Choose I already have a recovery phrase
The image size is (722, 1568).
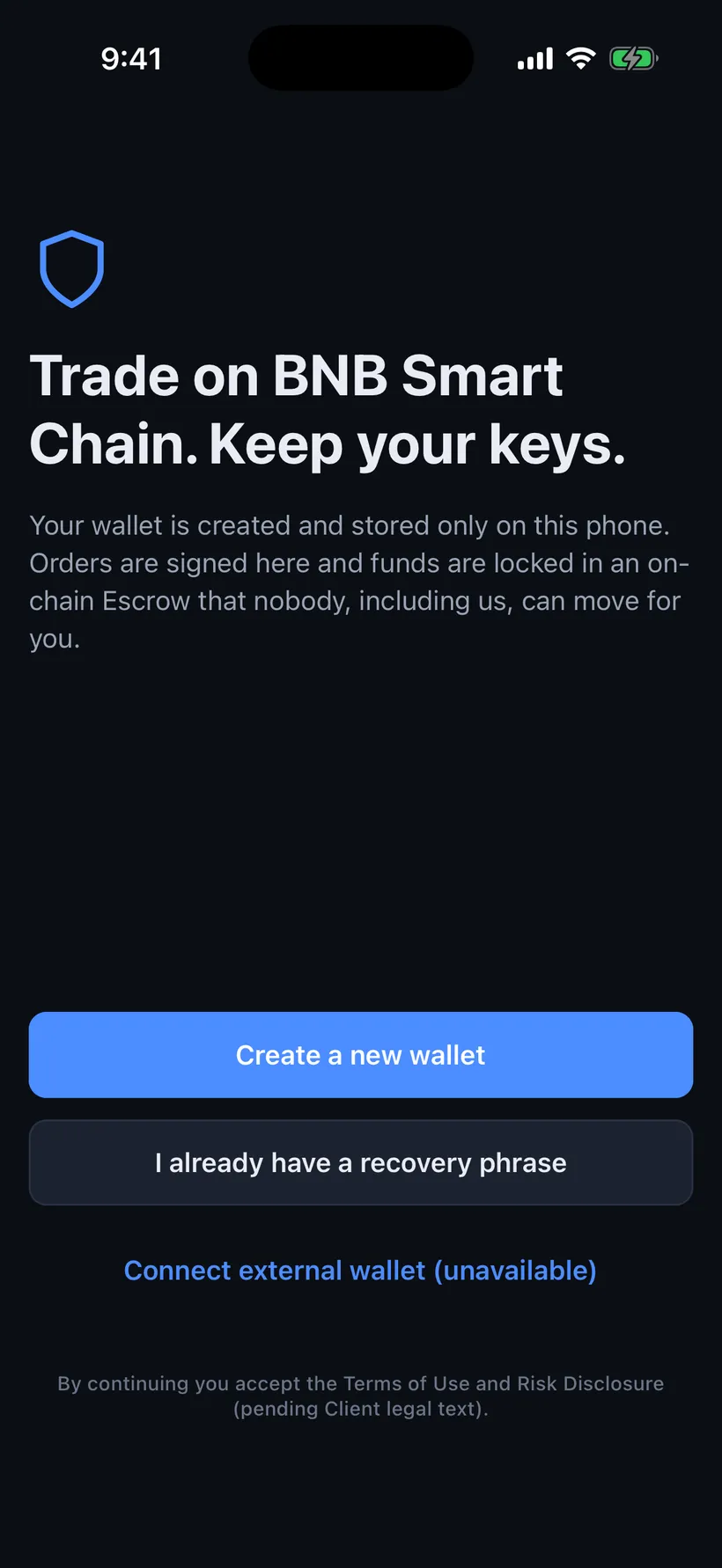pyautogui.click(x=361, y=1162)
